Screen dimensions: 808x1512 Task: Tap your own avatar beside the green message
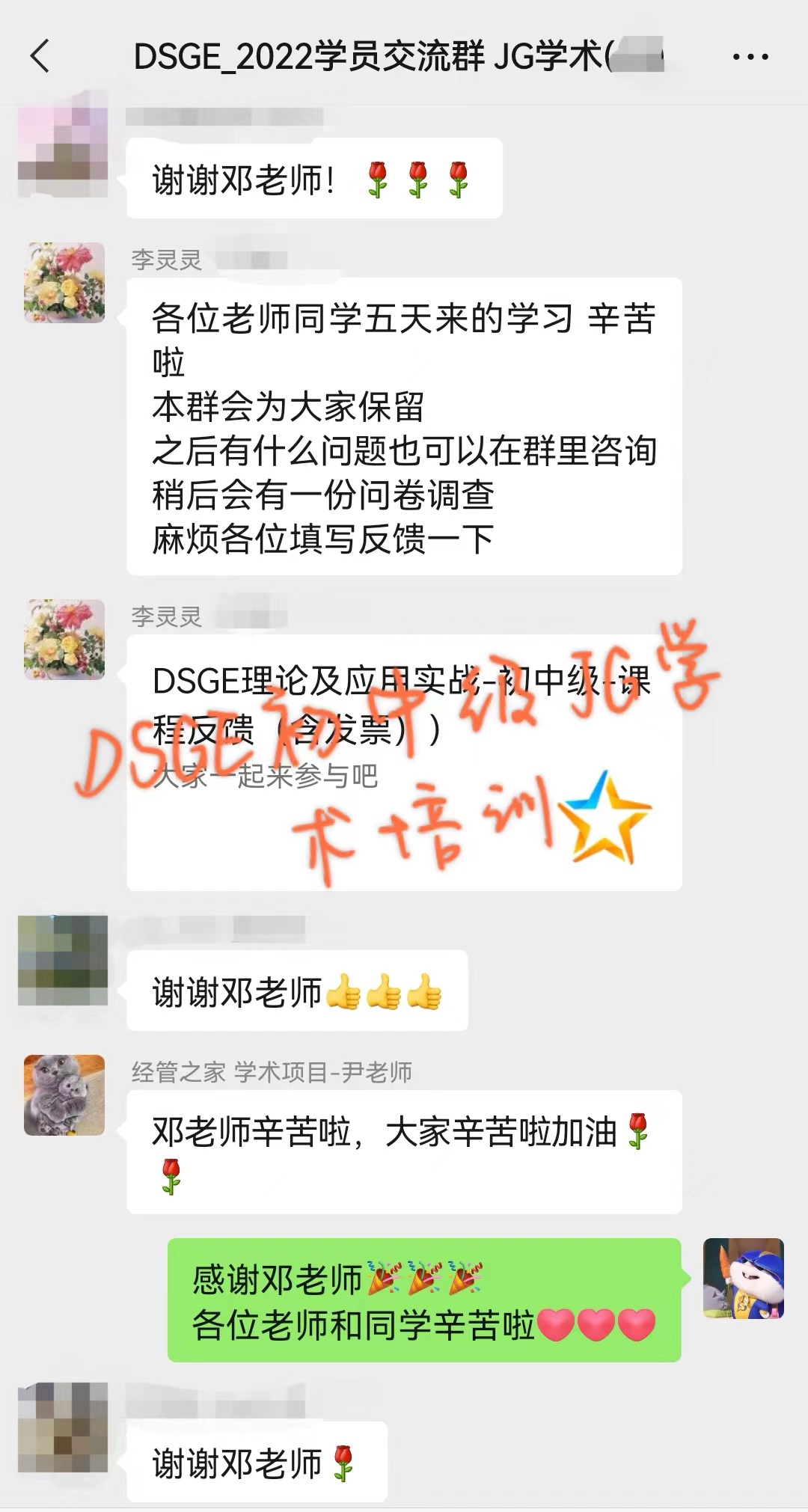(x=743, y=1279)
